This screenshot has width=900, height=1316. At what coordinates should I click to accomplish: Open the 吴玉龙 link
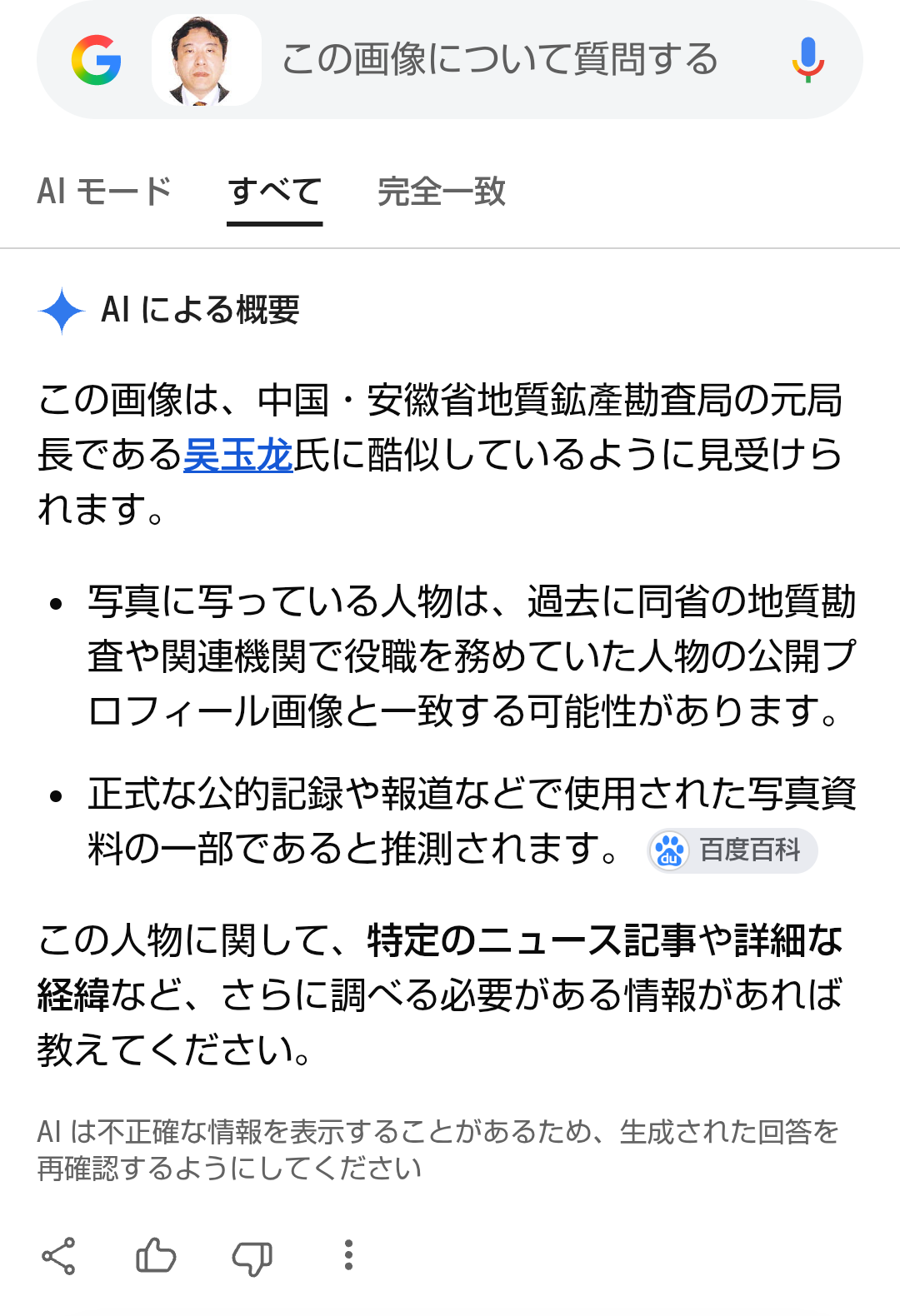[x=238, y=455]
